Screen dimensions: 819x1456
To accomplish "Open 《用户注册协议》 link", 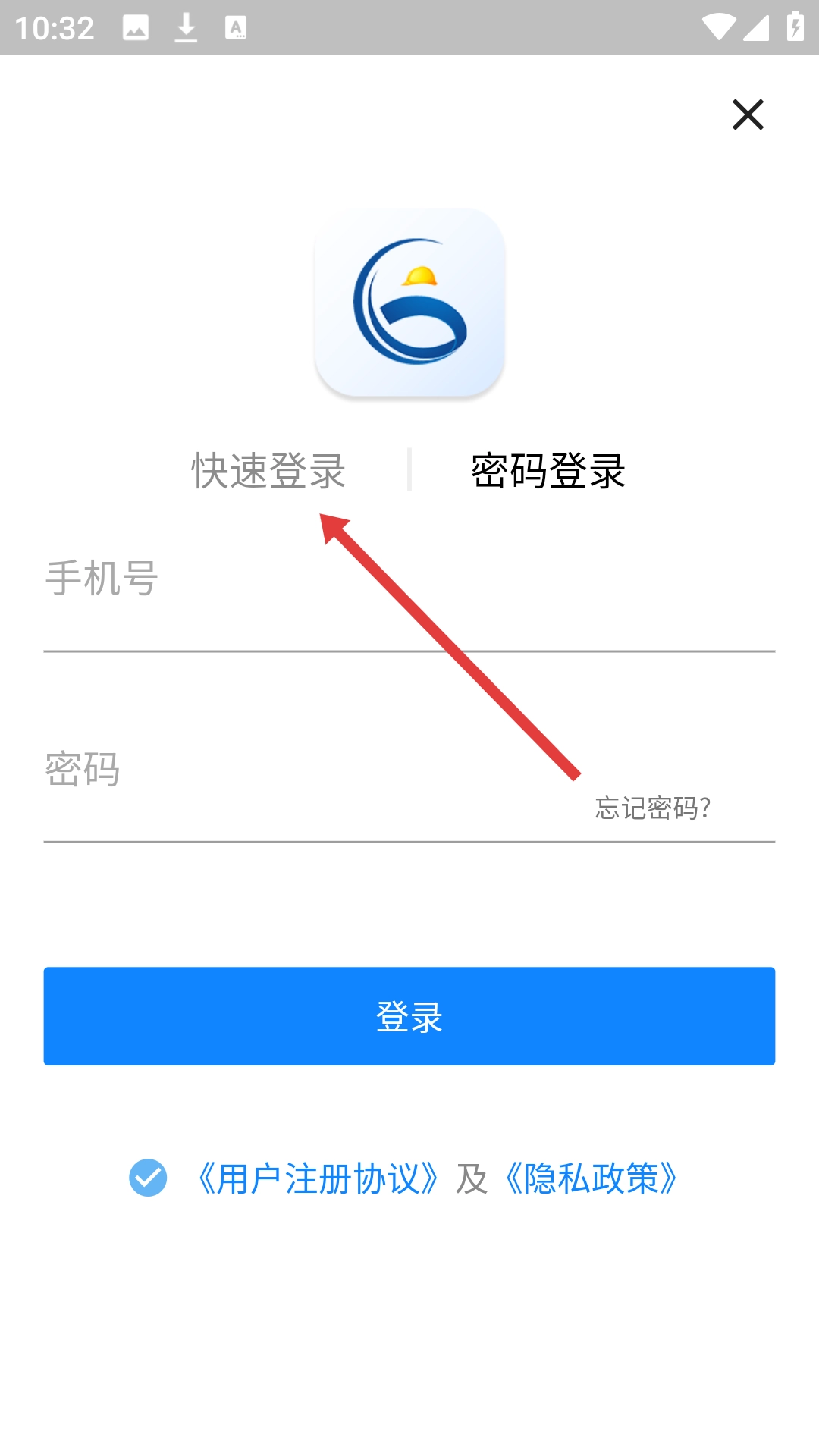I will [318, 1179].
